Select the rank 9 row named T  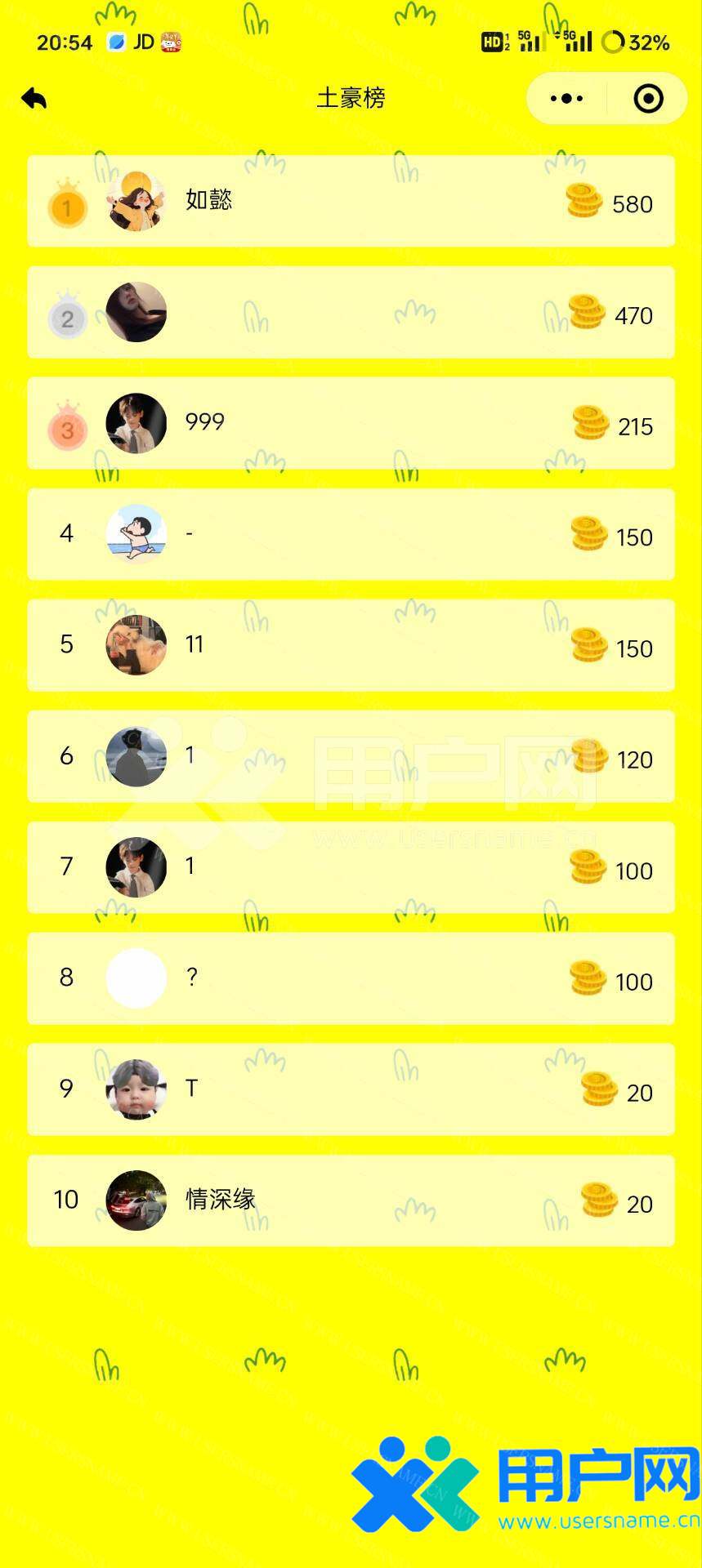(x=351, y=1089)
